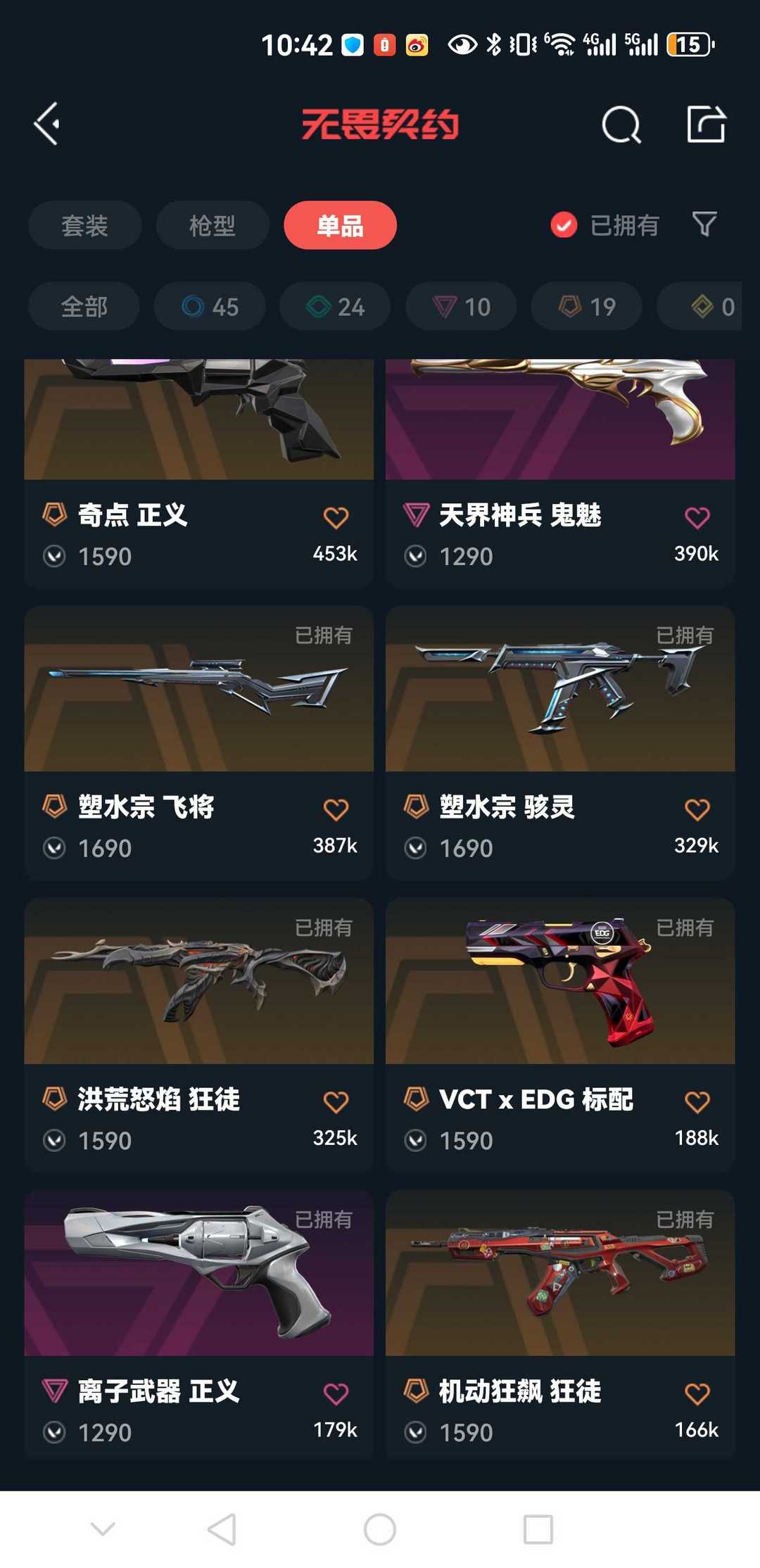
Task: Filter by the pink tier chip 10
Action: tap(461, 306)
